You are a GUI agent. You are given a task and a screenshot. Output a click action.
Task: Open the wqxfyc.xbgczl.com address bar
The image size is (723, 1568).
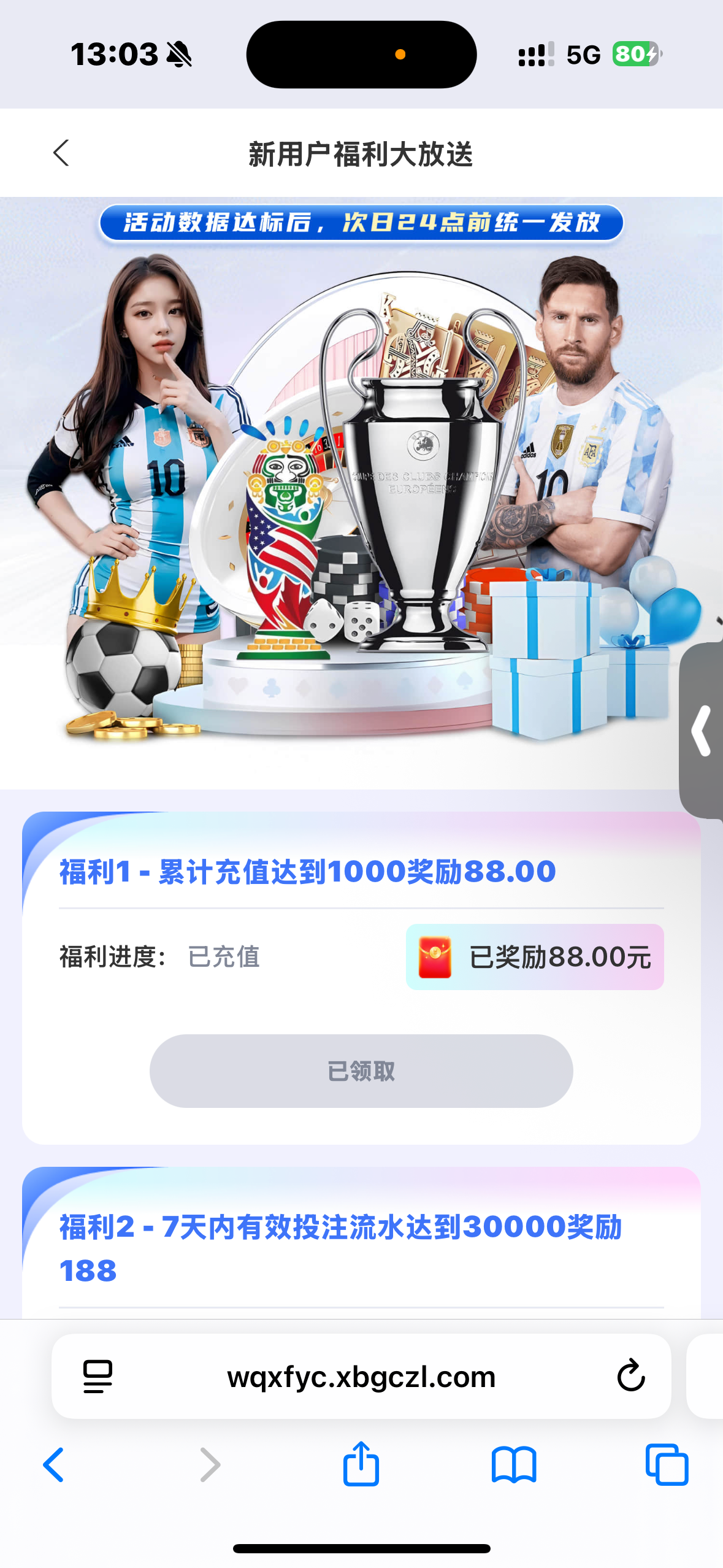(361, 1377)
